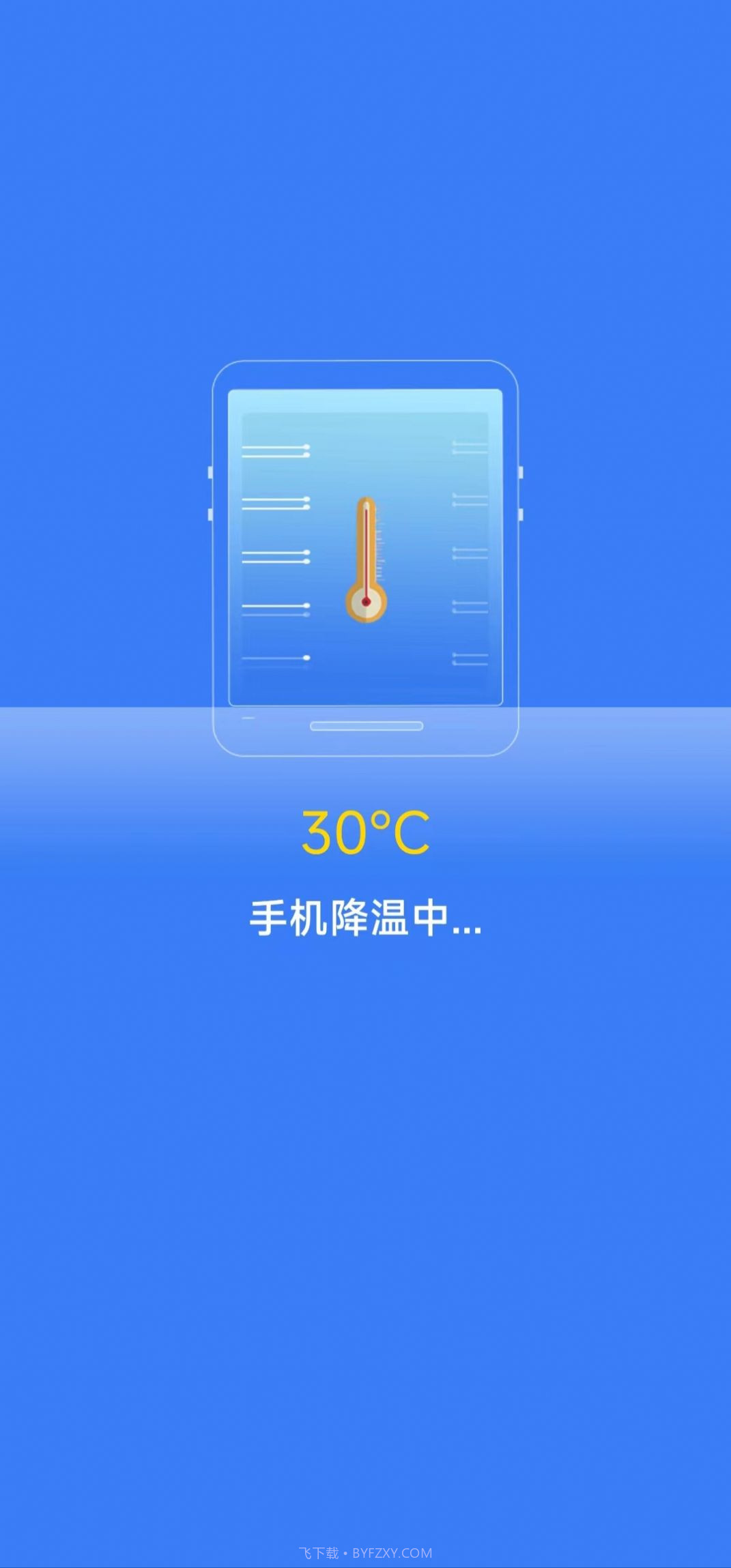Click the blue background above the phone graphic

coord(365,205)
